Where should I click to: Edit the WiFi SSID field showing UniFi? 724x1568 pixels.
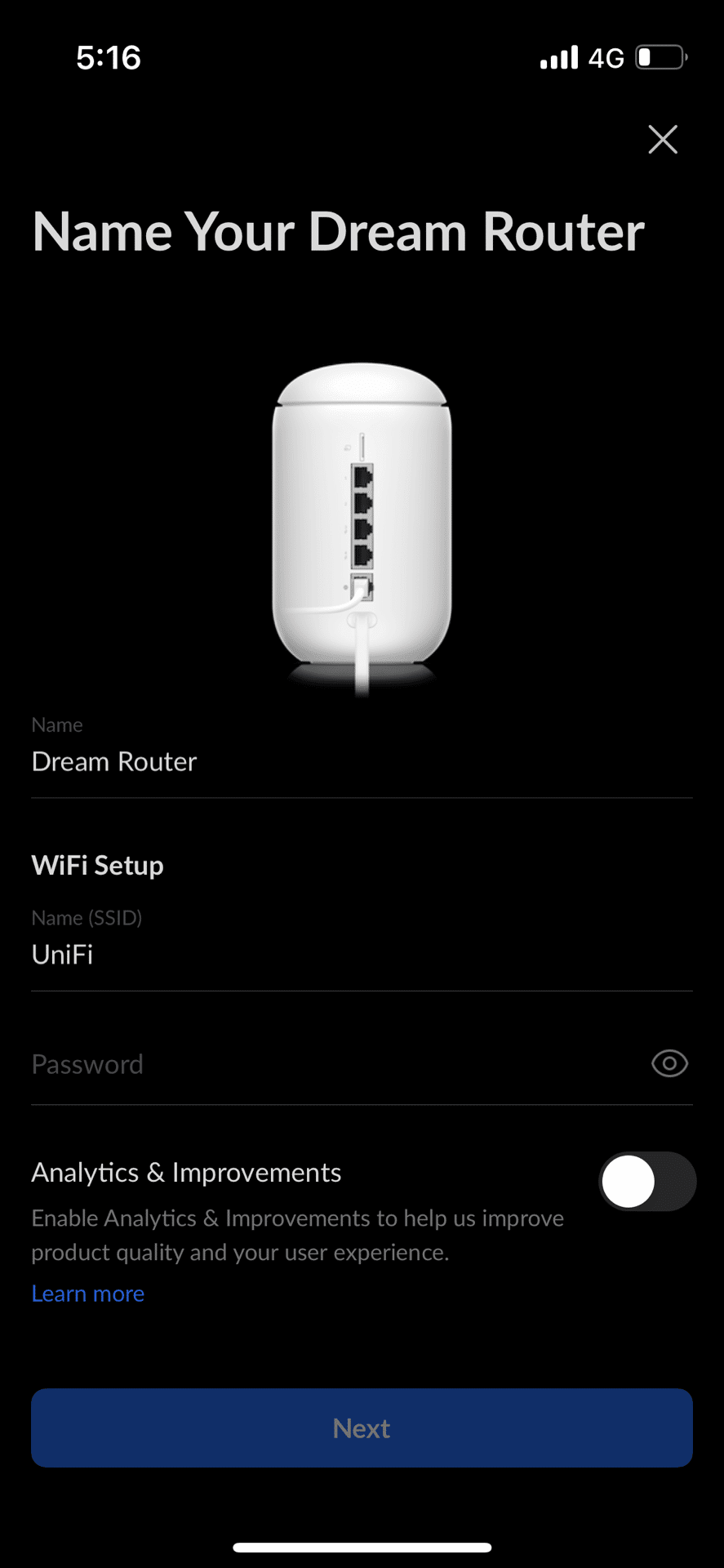click(x=61, y=954)
